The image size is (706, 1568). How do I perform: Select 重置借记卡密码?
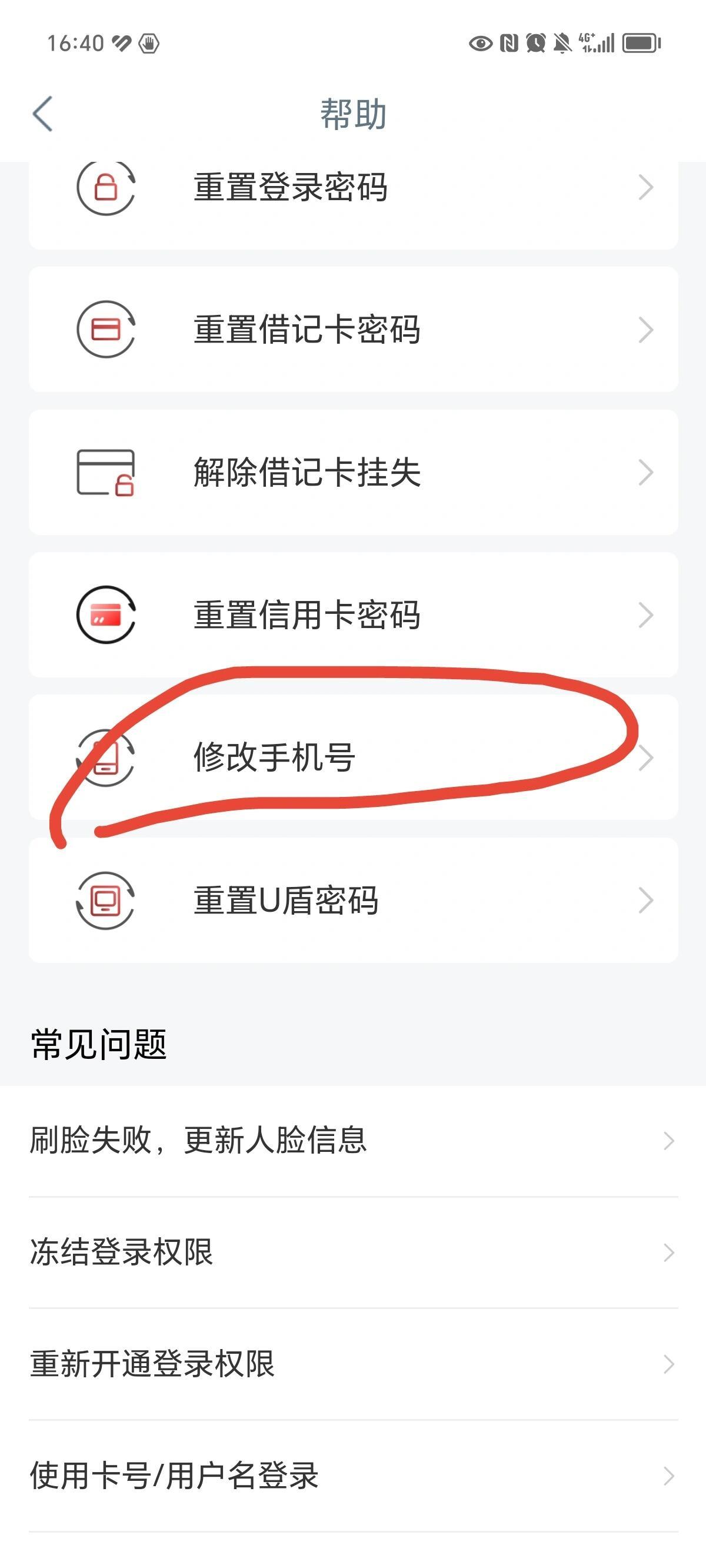[353, 329]
